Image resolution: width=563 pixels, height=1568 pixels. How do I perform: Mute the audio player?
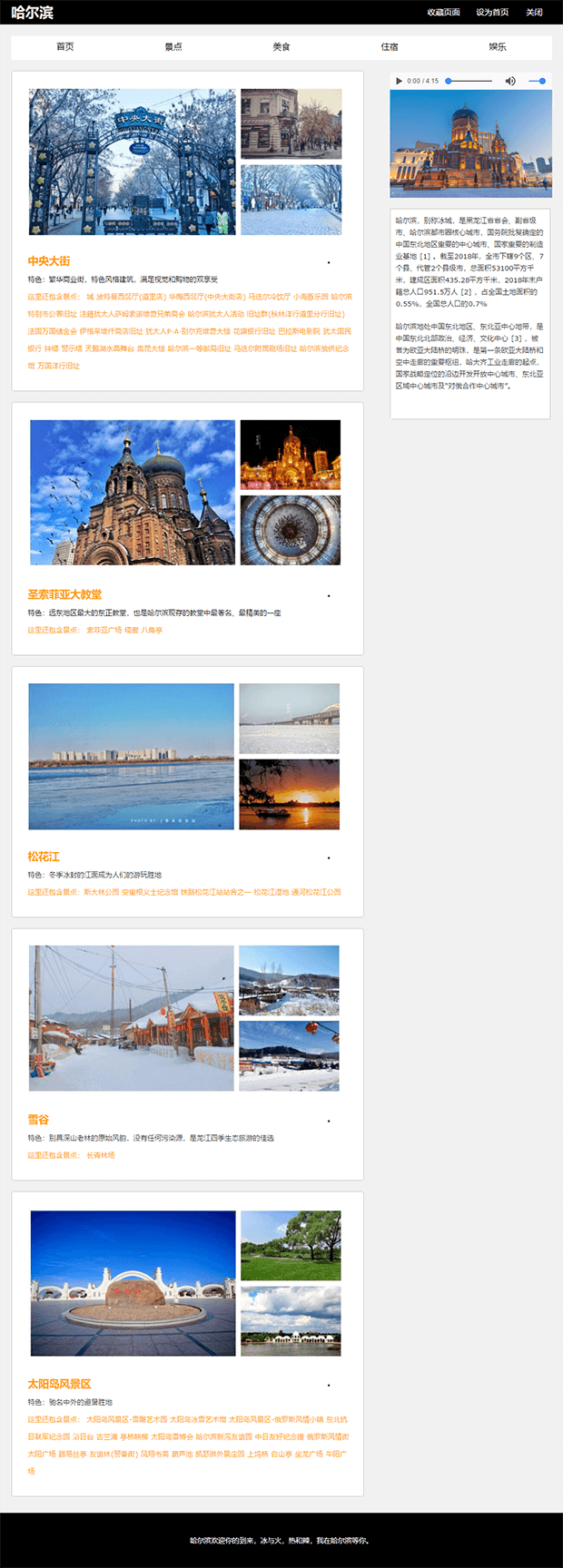[x=510, y=81]
